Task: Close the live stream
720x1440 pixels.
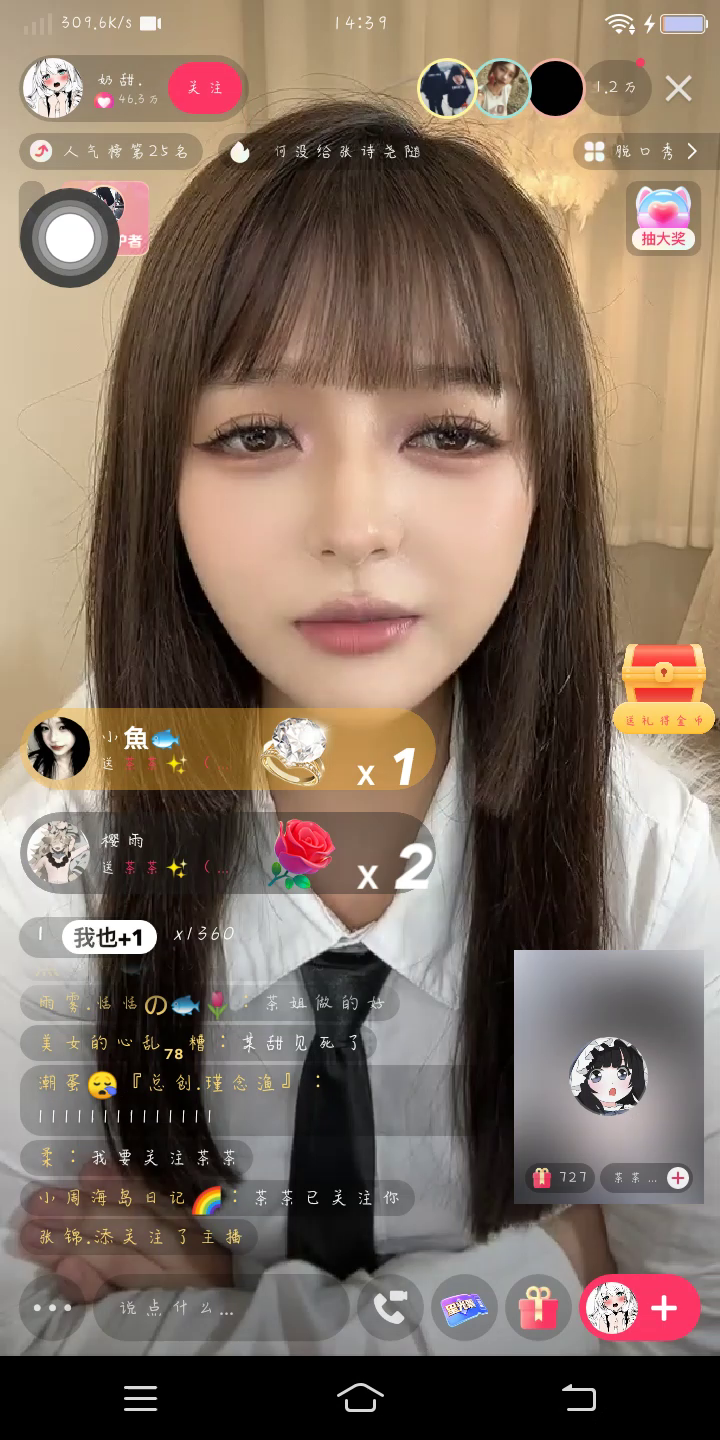Action: (x=679, y=89)
